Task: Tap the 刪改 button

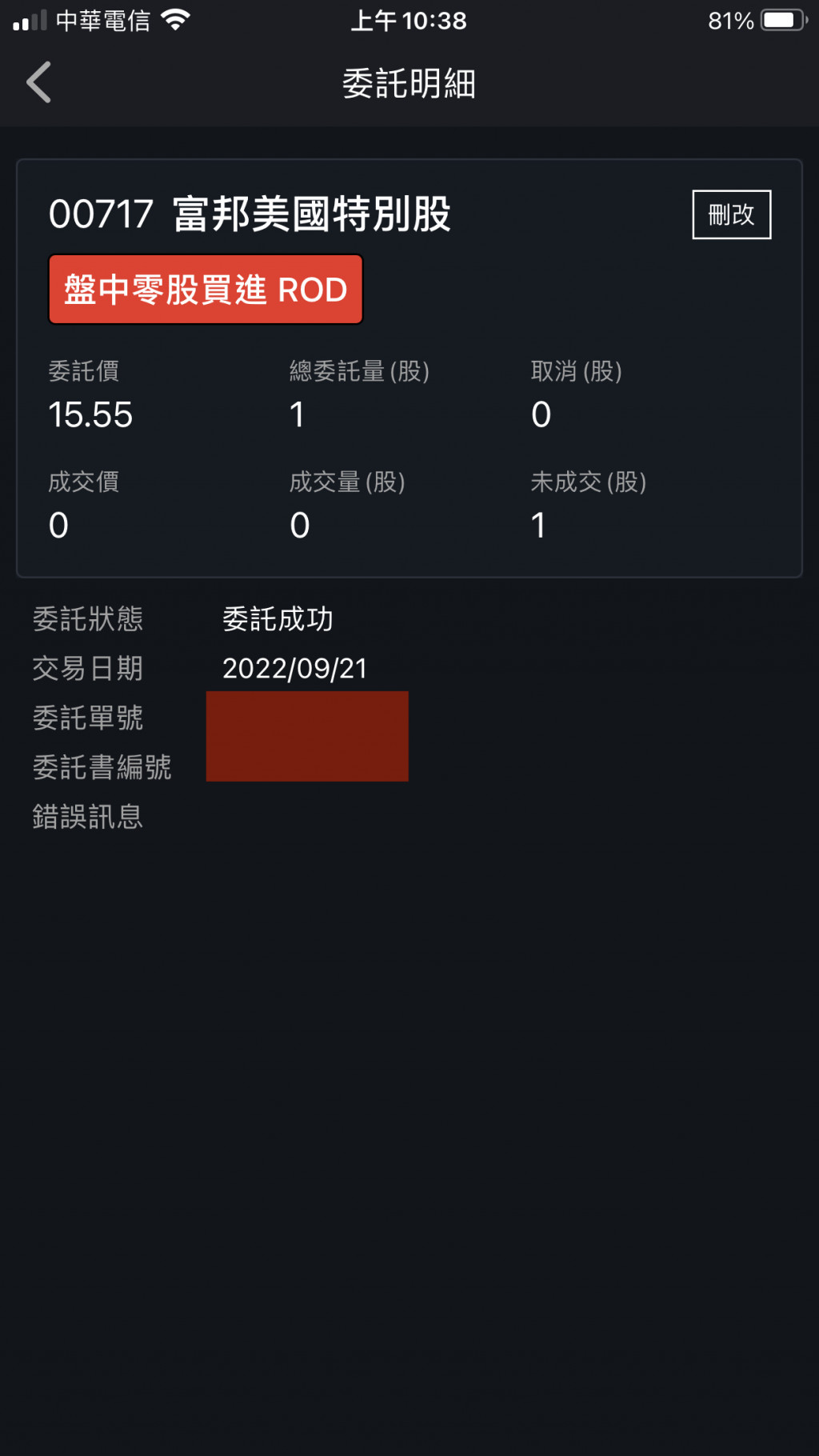Action: (731, 214)
